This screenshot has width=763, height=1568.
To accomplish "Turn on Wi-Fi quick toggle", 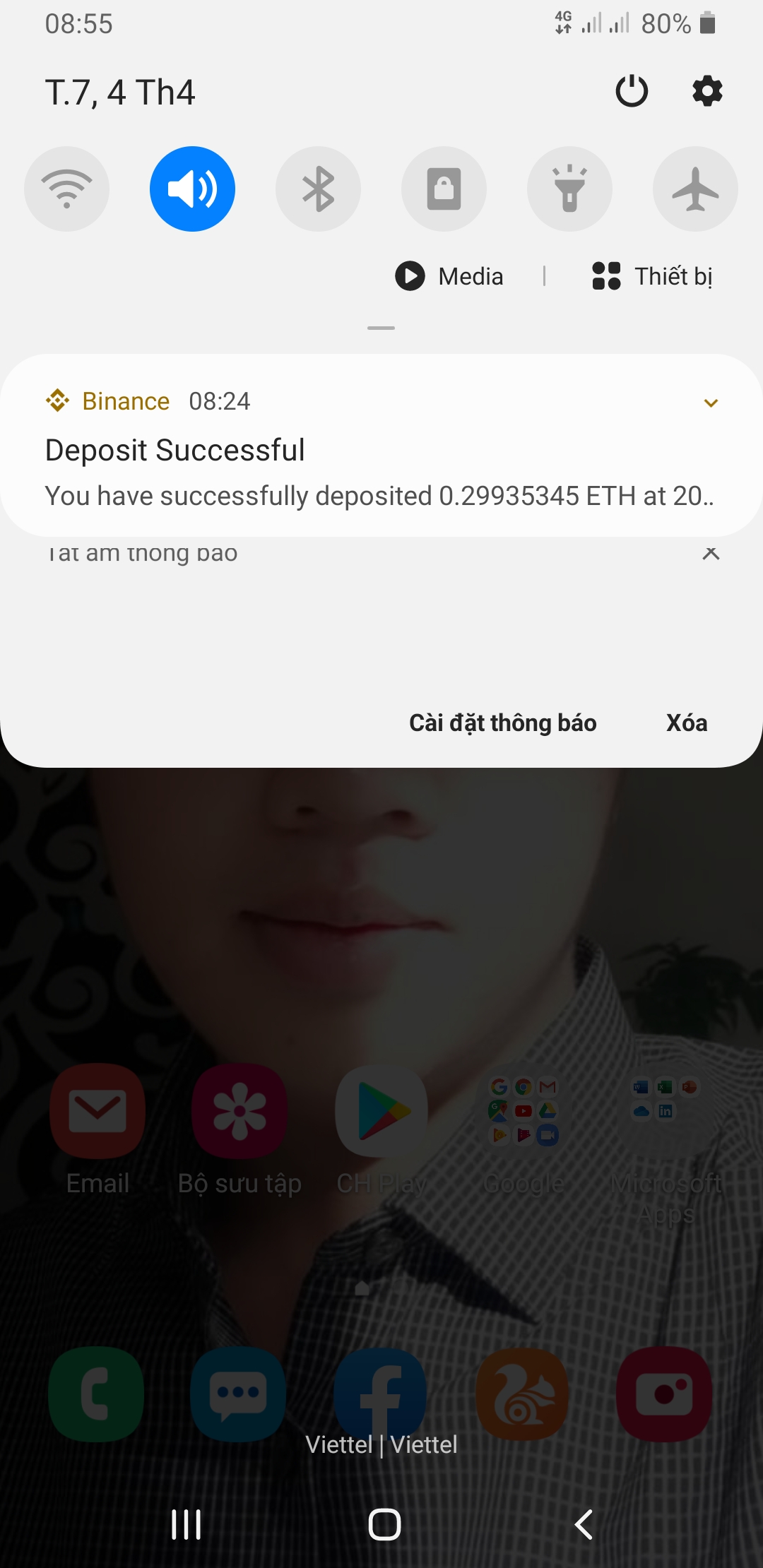I will click(66, 189).
